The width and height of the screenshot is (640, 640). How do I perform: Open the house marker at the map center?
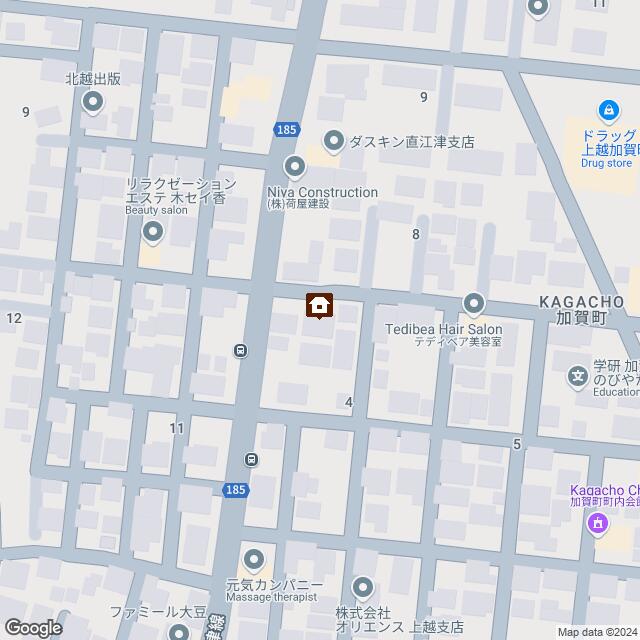319,305
